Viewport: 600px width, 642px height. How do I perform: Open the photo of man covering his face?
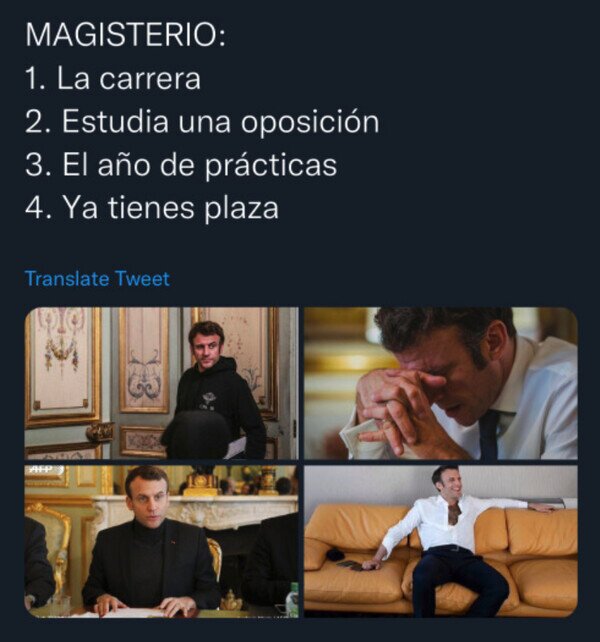point(441,383)
